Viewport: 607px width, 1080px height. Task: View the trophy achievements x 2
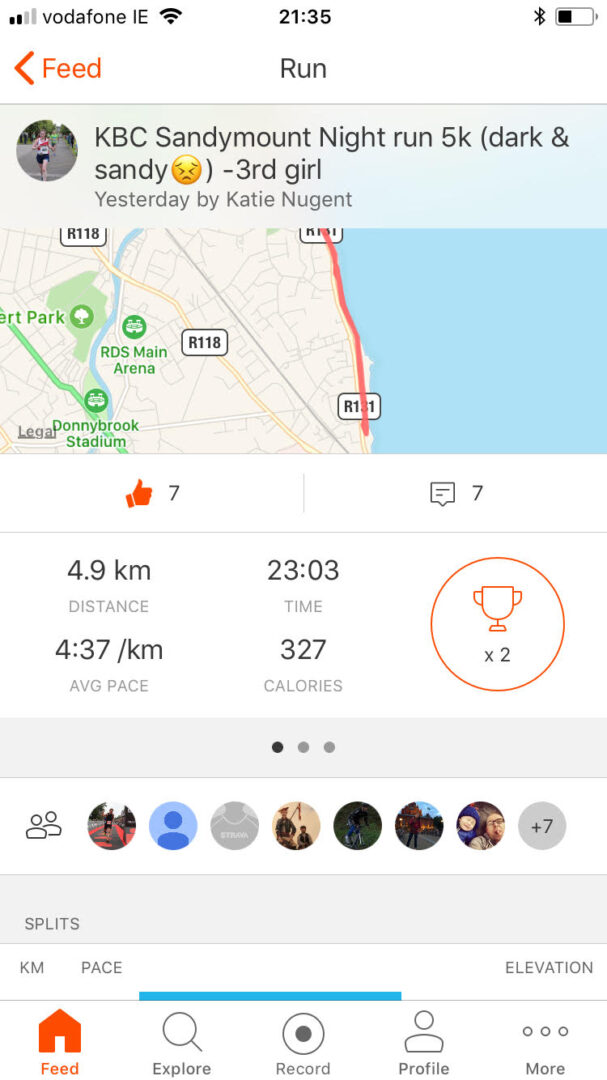[496, 624]
